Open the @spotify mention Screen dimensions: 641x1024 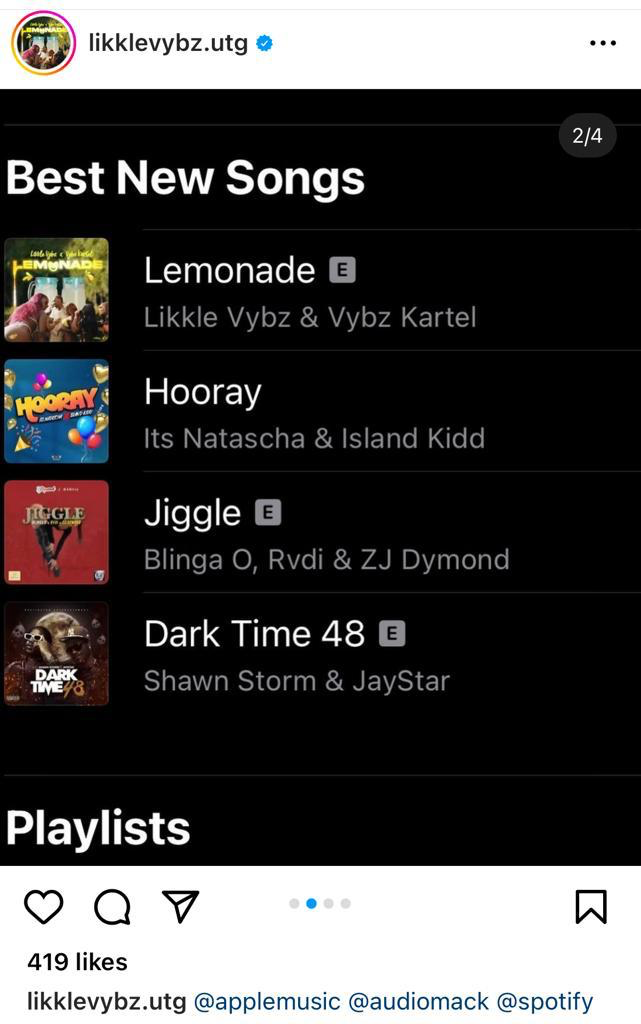click(x=545, y=1001)
